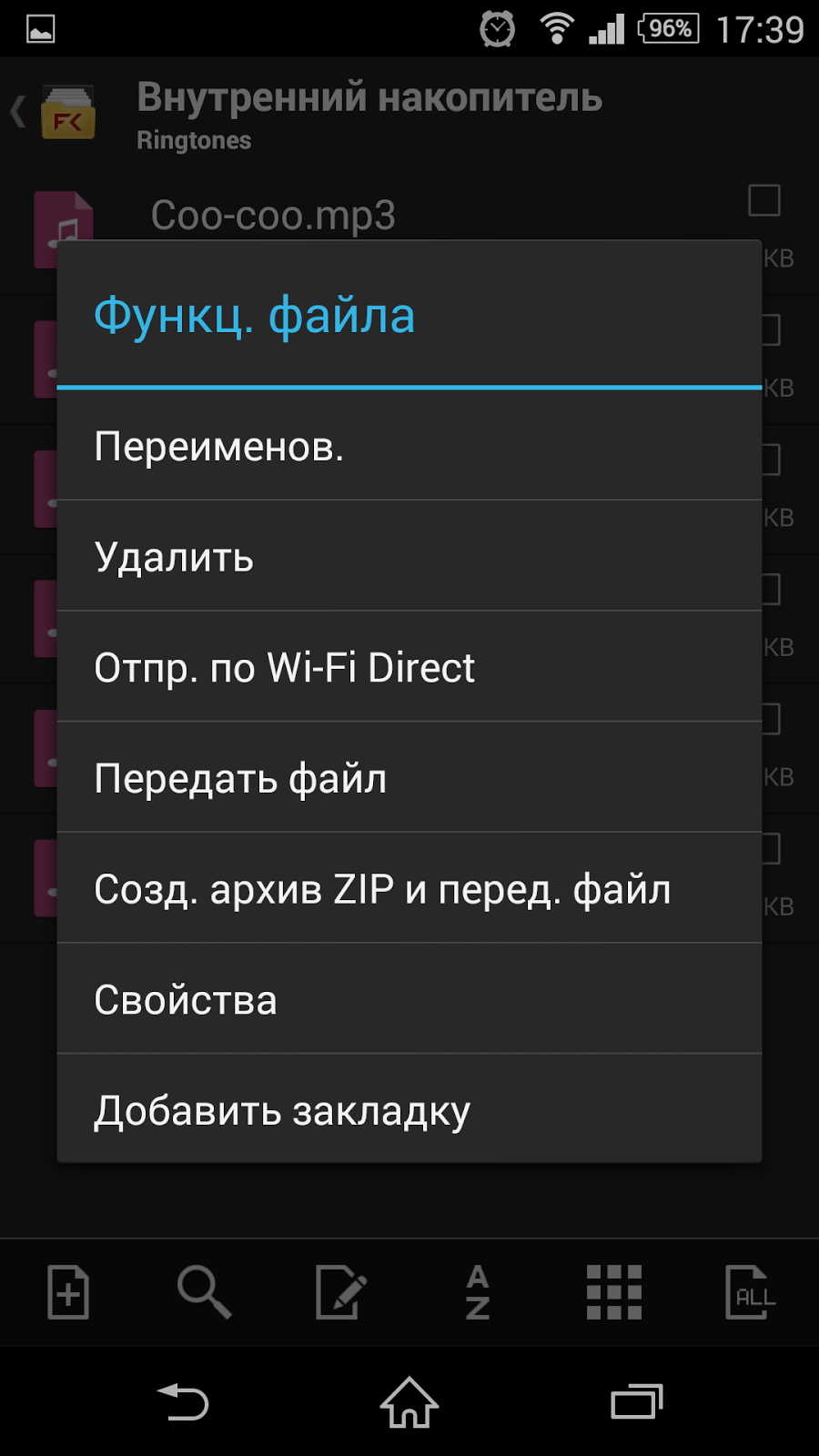Select Добавить закладку option
819x1456 pixels.
point(409,1110)
